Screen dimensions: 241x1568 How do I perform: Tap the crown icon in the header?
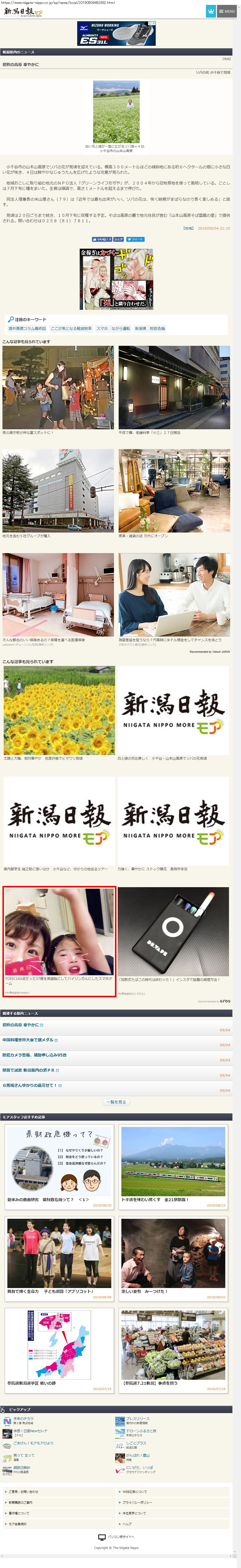211,11
